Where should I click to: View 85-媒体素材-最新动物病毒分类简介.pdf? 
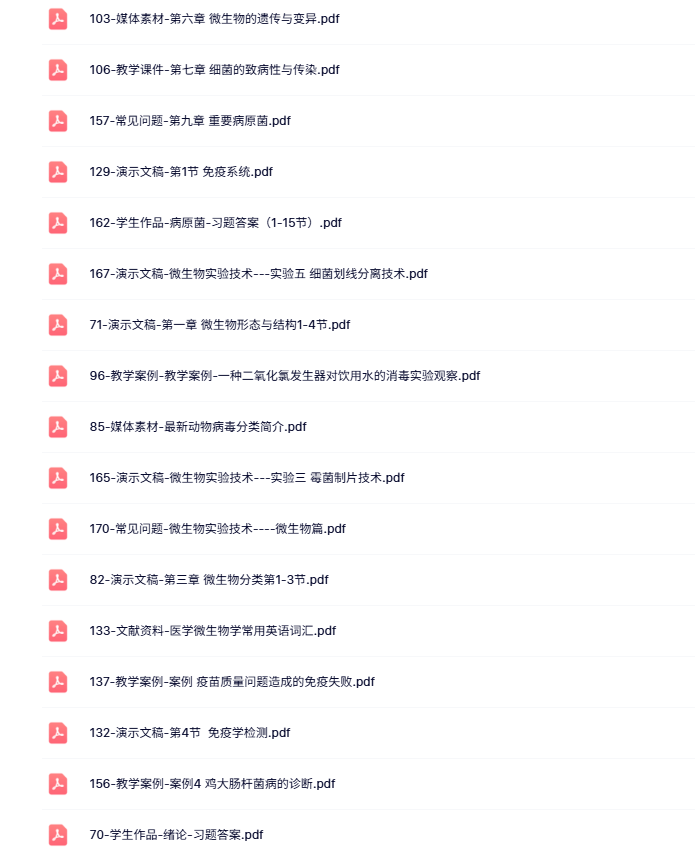click(197, 427)
